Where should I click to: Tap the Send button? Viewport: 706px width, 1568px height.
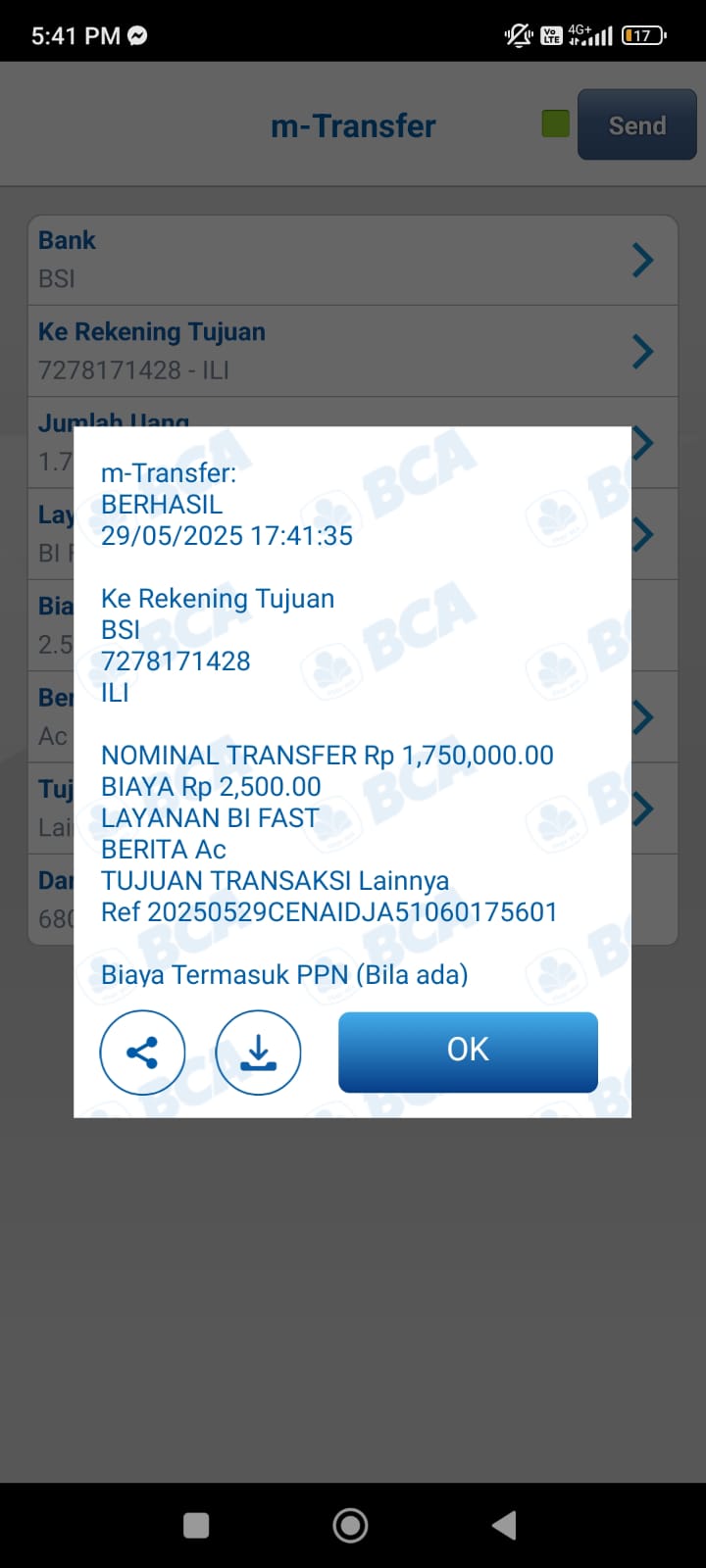636,125
